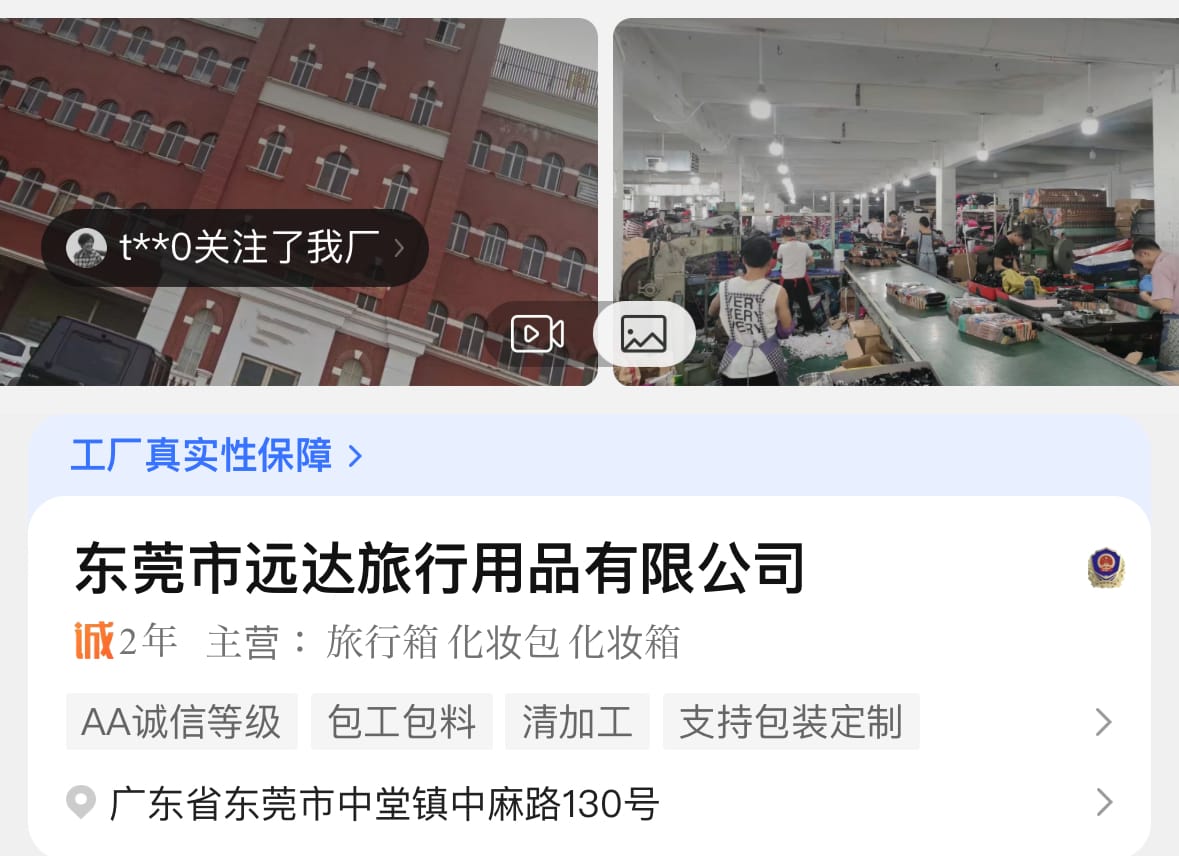1179x856 pixels.
Task: Open the address 广东省东莞市中堂镇中麻路130号
Action: click(385, 803)
